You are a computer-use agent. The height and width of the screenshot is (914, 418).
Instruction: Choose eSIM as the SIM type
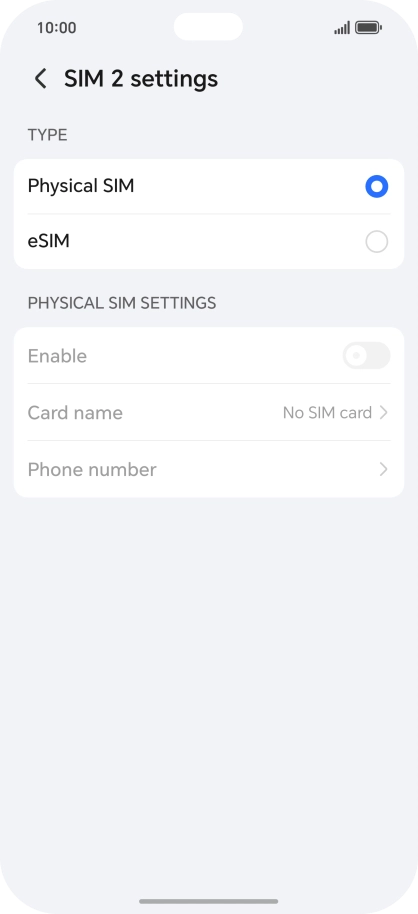click(209, 241)
